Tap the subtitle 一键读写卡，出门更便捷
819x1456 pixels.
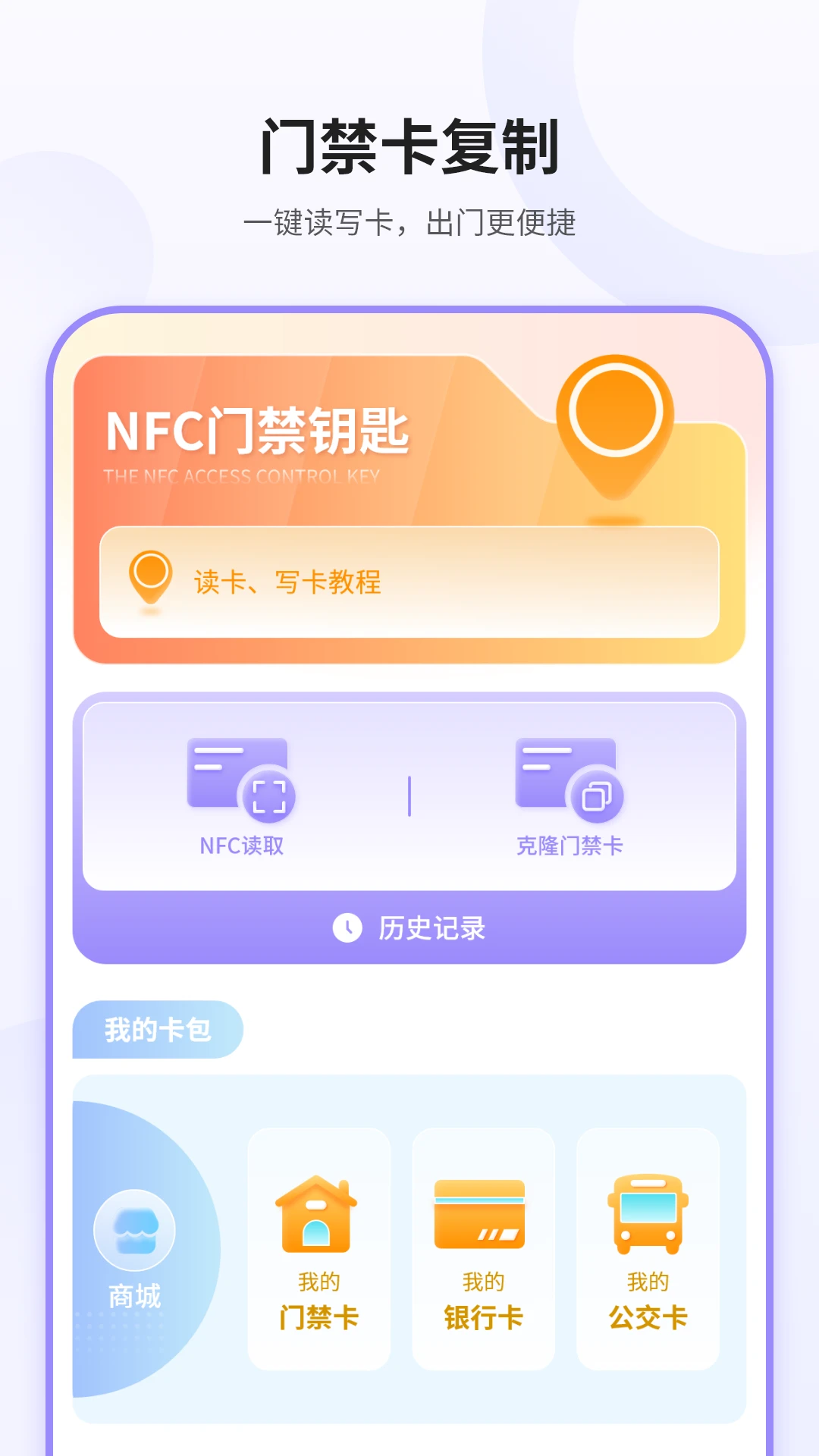(x=409, y=222)
